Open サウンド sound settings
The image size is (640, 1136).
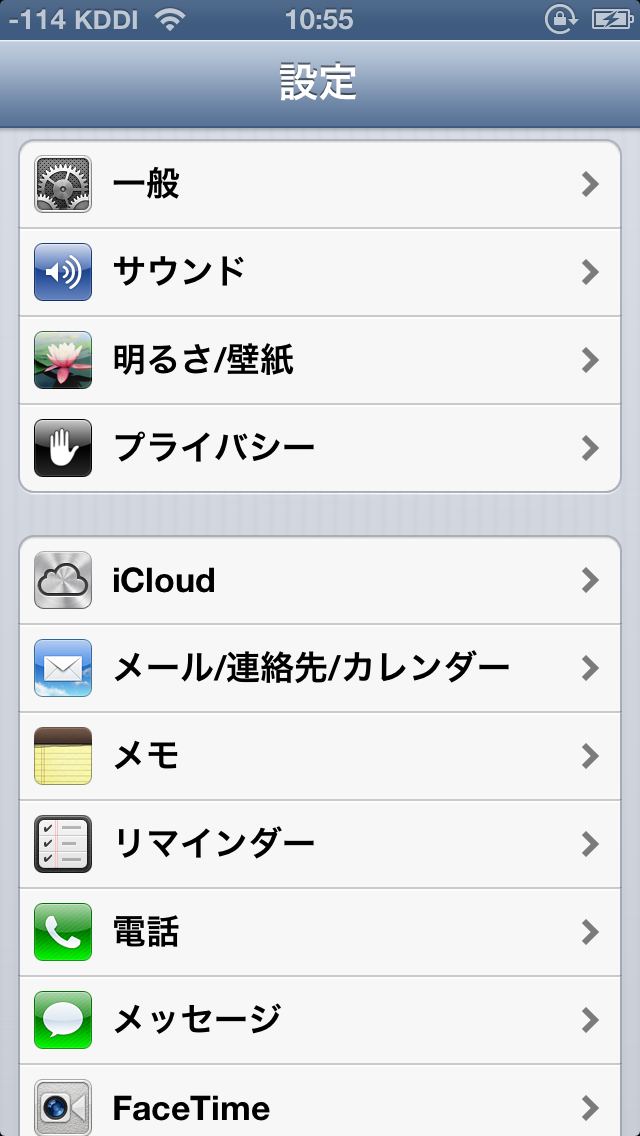point(320,272)
